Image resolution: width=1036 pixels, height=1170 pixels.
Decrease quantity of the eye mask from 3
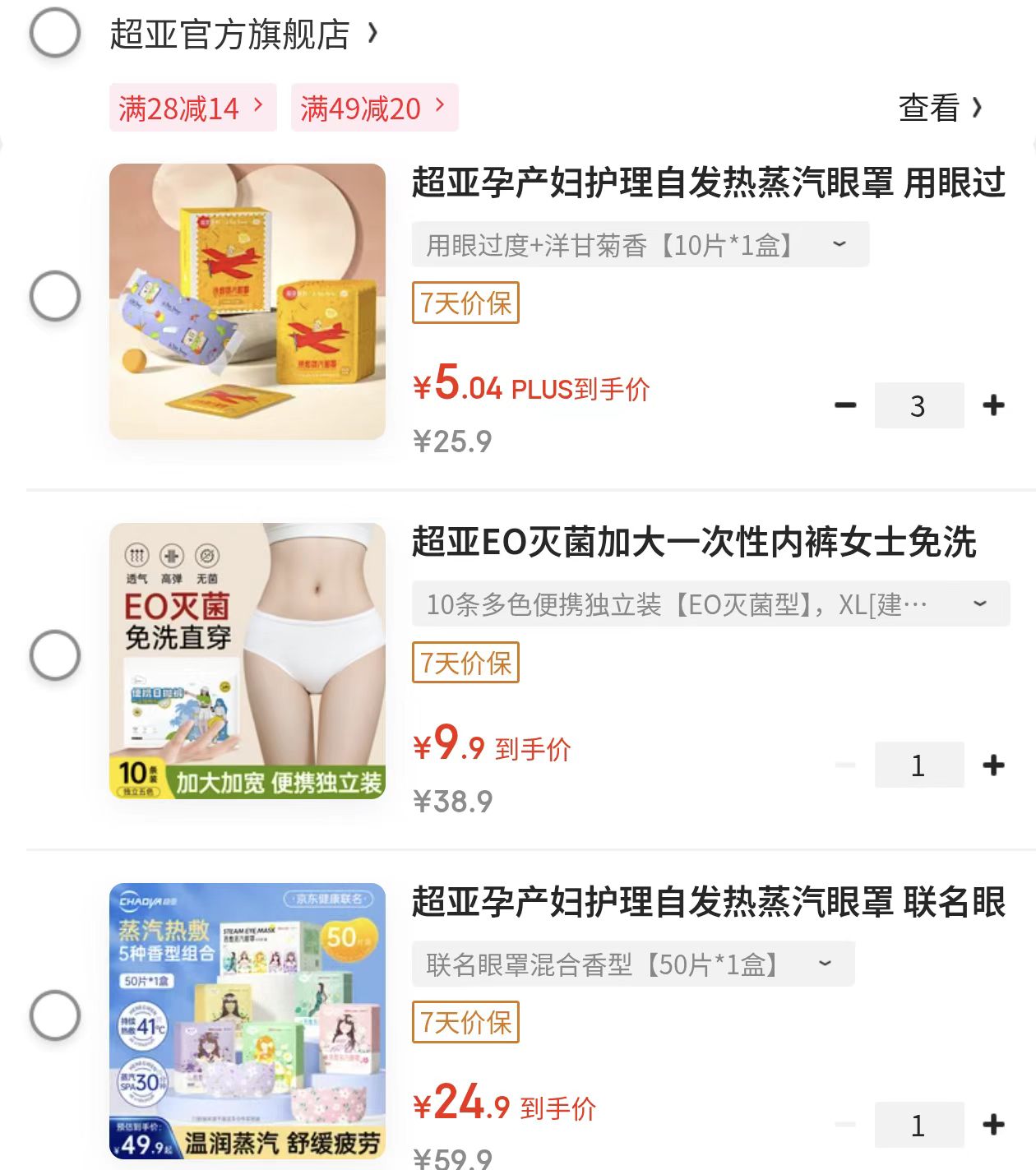[x=845, y=405]
